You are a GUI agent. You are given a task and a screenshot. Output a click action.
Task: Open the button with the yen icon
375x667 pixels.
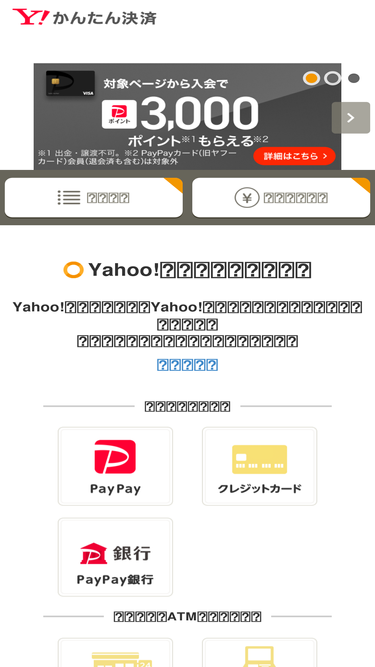point(281,198)
